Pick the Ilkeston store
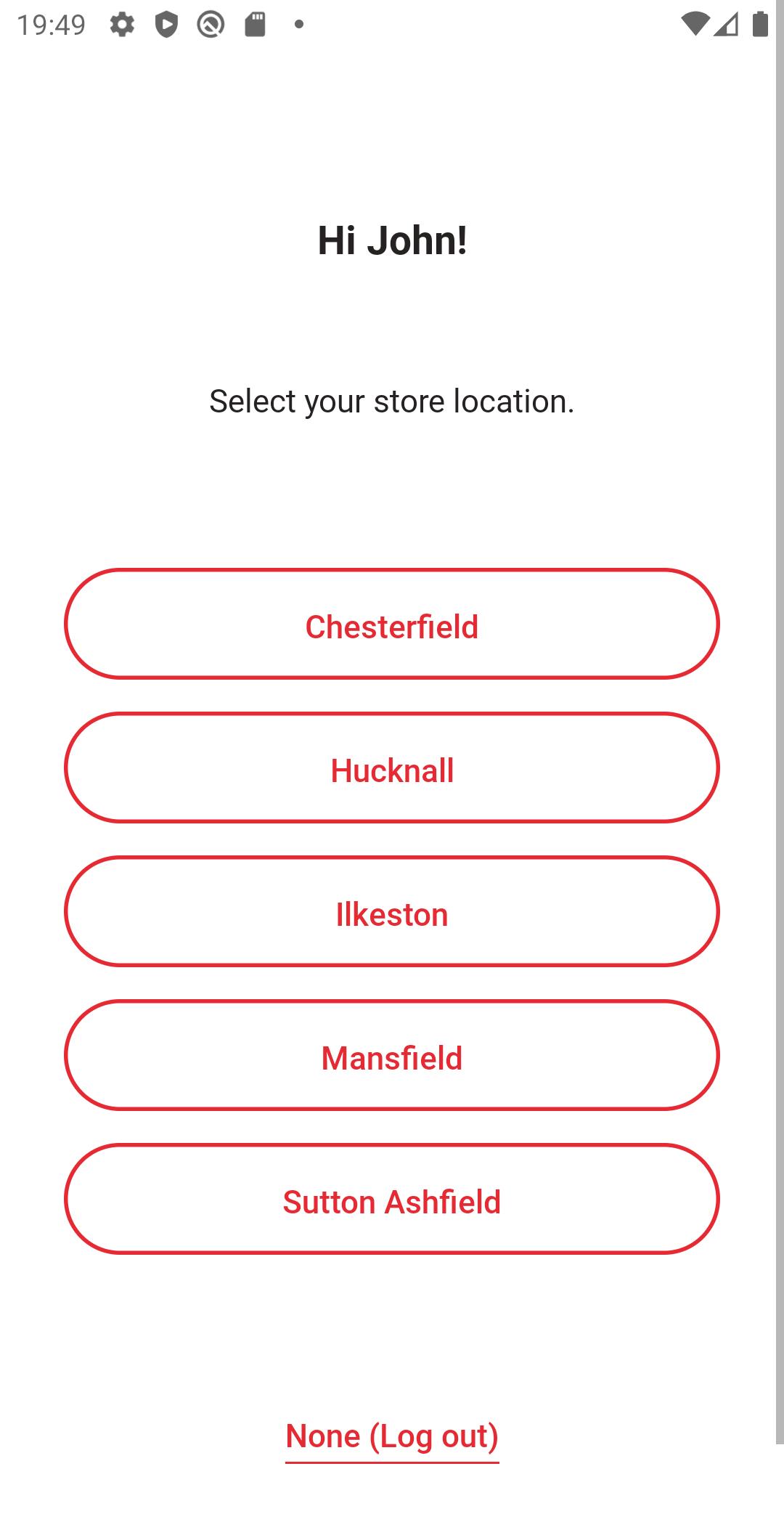Image resolution: width=784 pixels, height=1514 pixels. click(392, 912)
